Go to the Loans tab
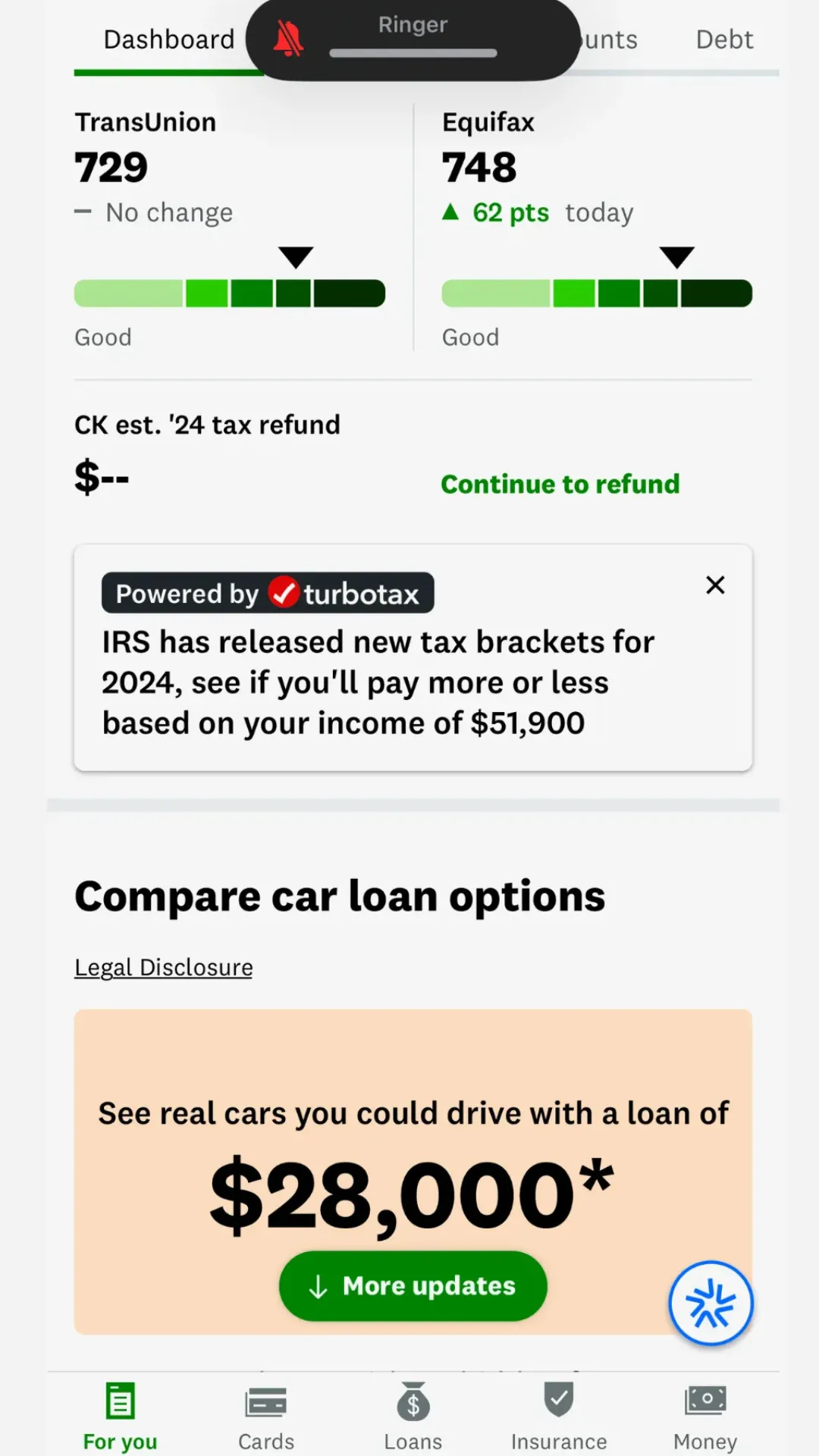Viewport: 819px width, 1456px height. tap(413, 1416)
